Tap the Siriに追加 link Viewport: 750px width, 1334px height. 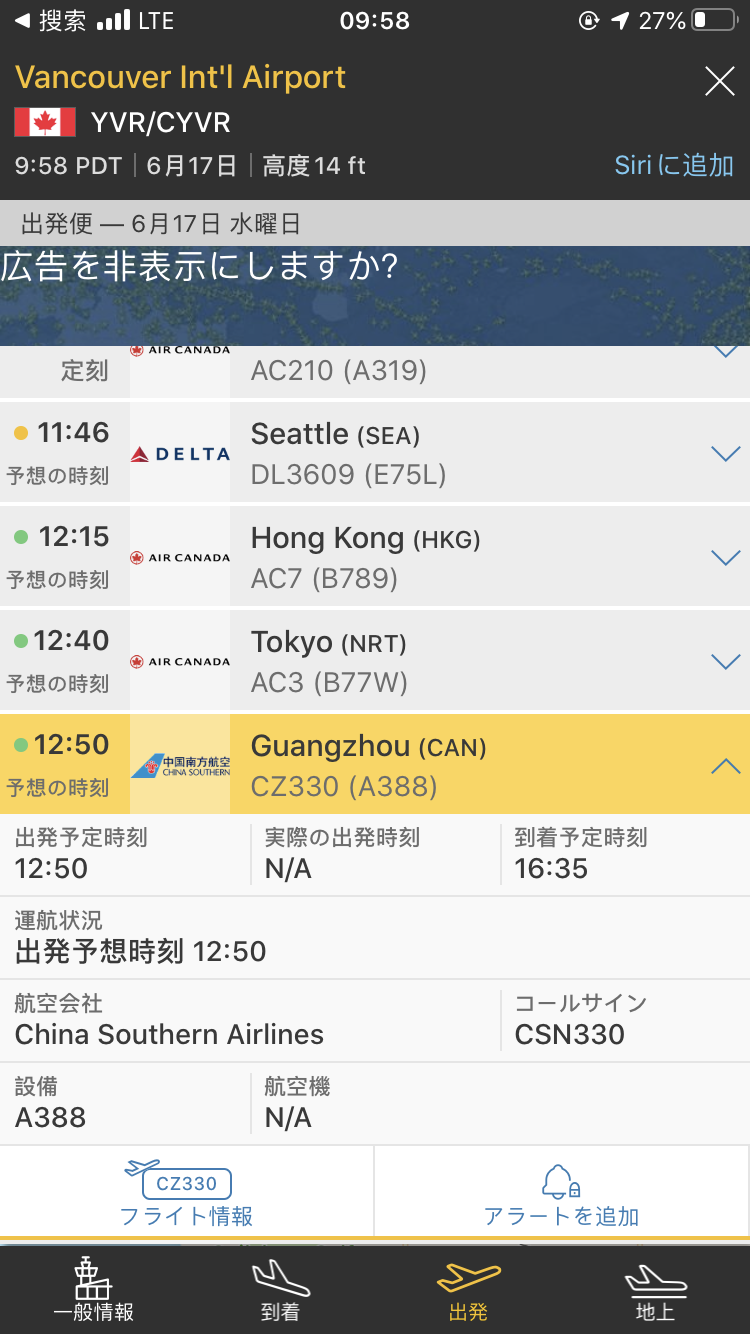coord(674,165)
